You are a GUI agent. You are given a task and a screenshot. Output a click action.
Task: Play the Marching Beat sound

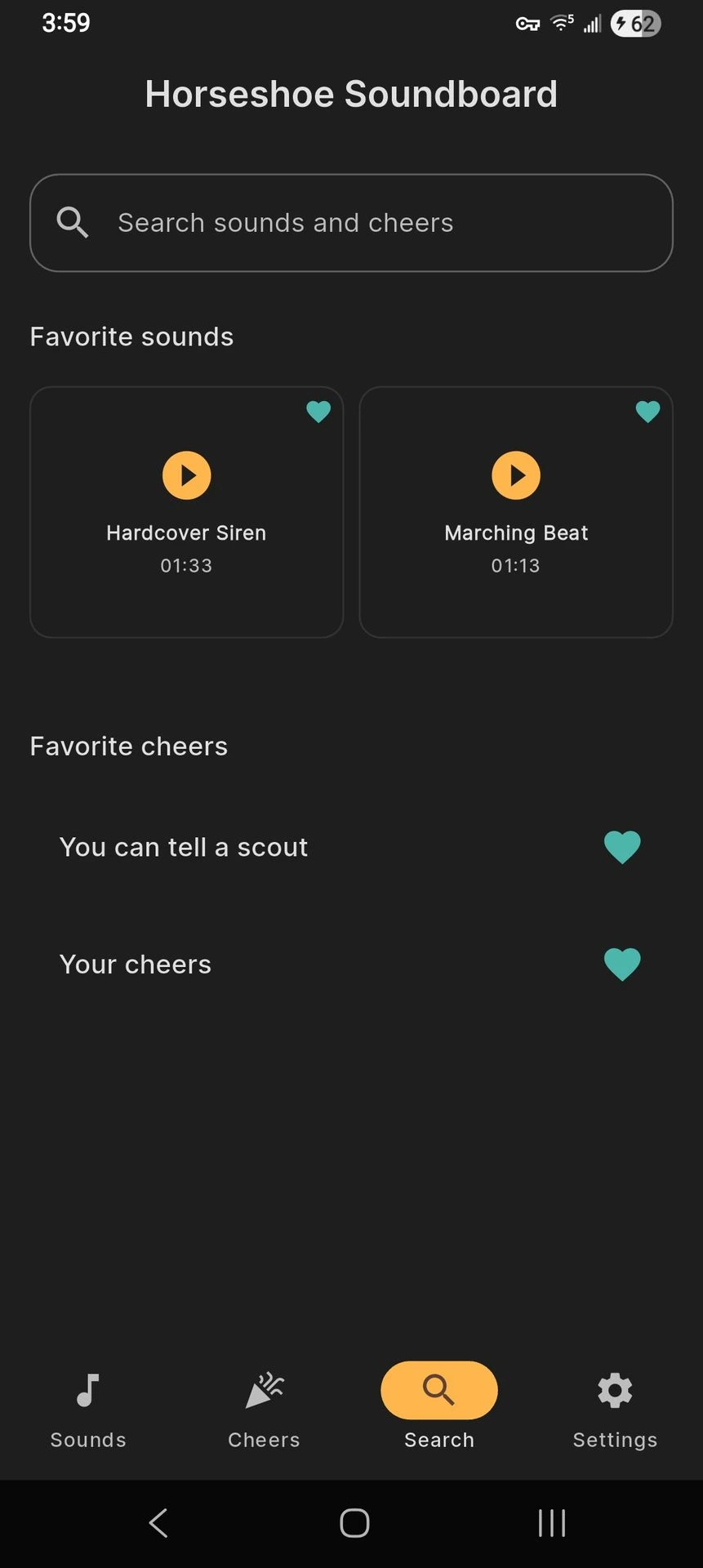515,475
